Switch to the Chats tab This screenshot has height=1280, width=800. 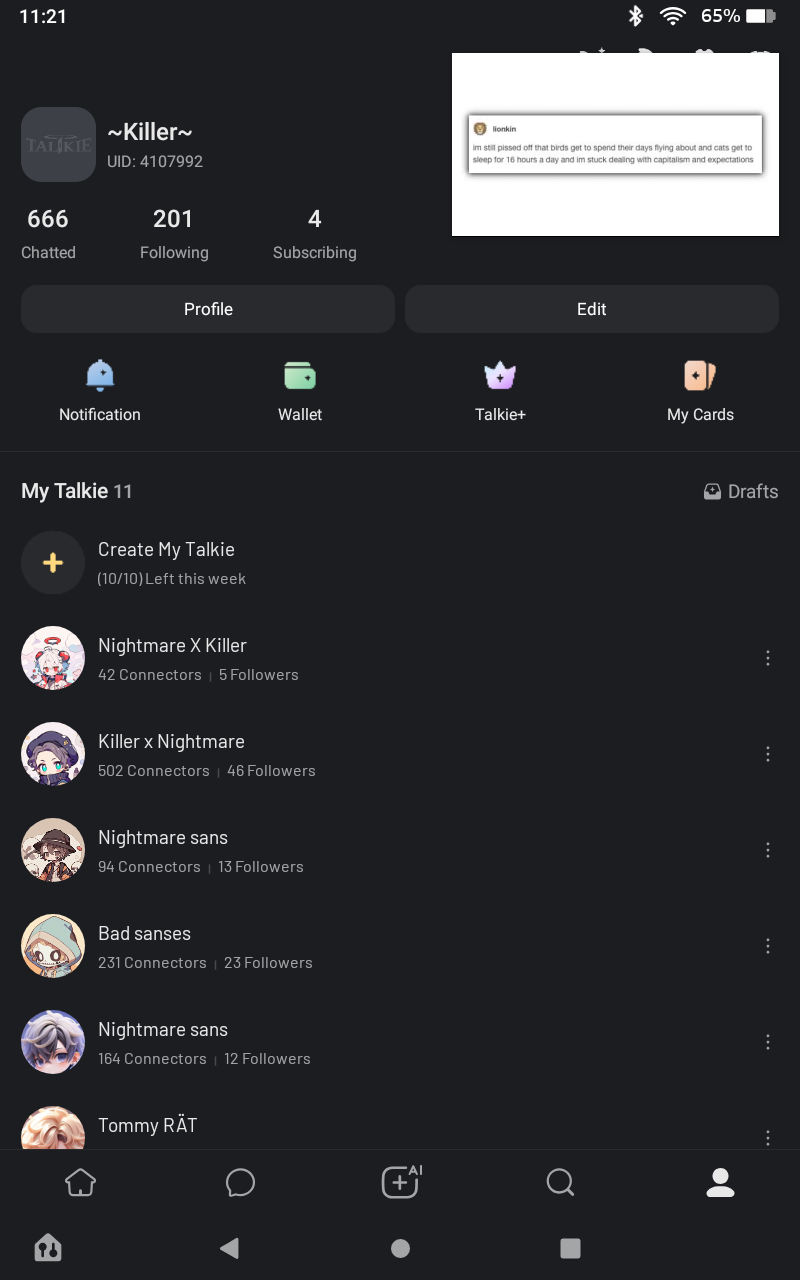tap(240, 1183)
